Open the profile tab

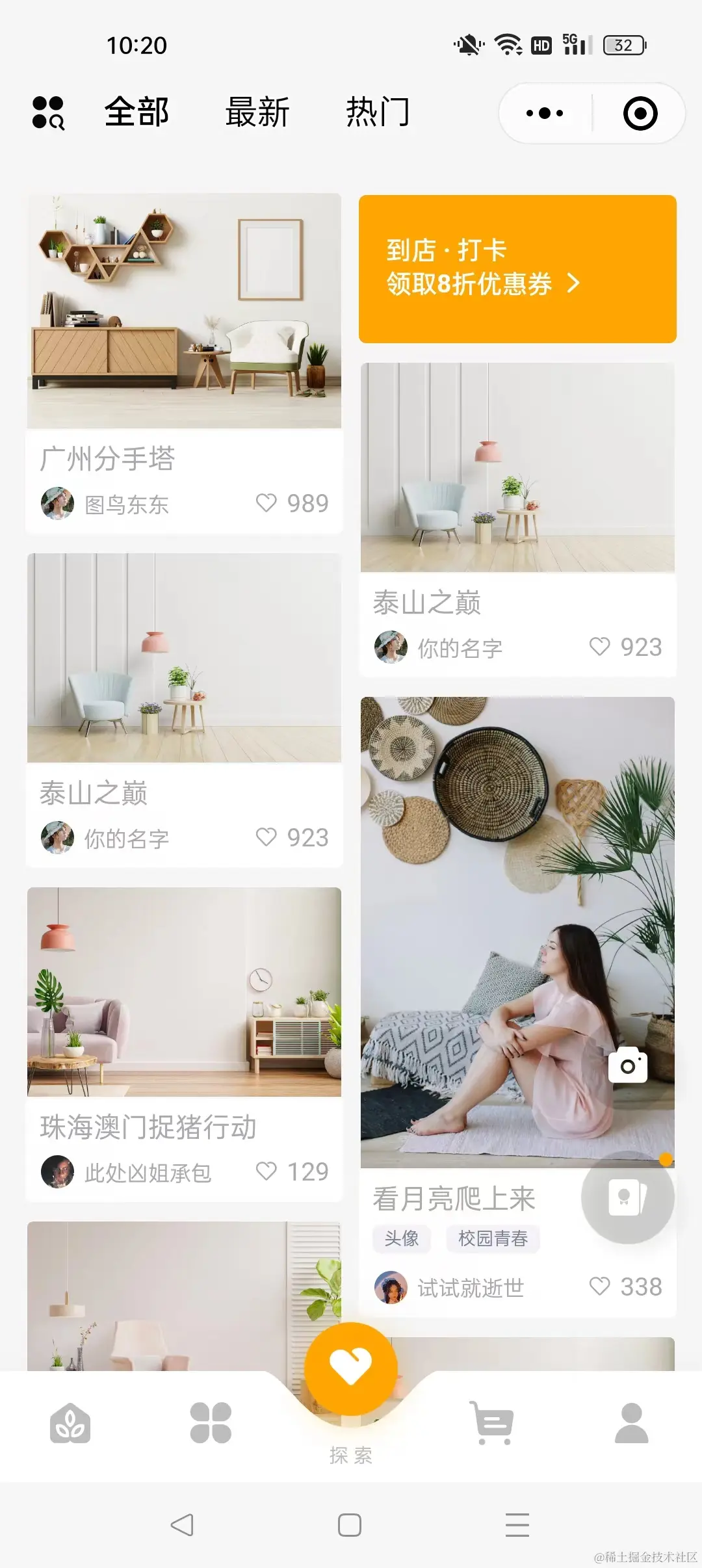coord(631,1422)
